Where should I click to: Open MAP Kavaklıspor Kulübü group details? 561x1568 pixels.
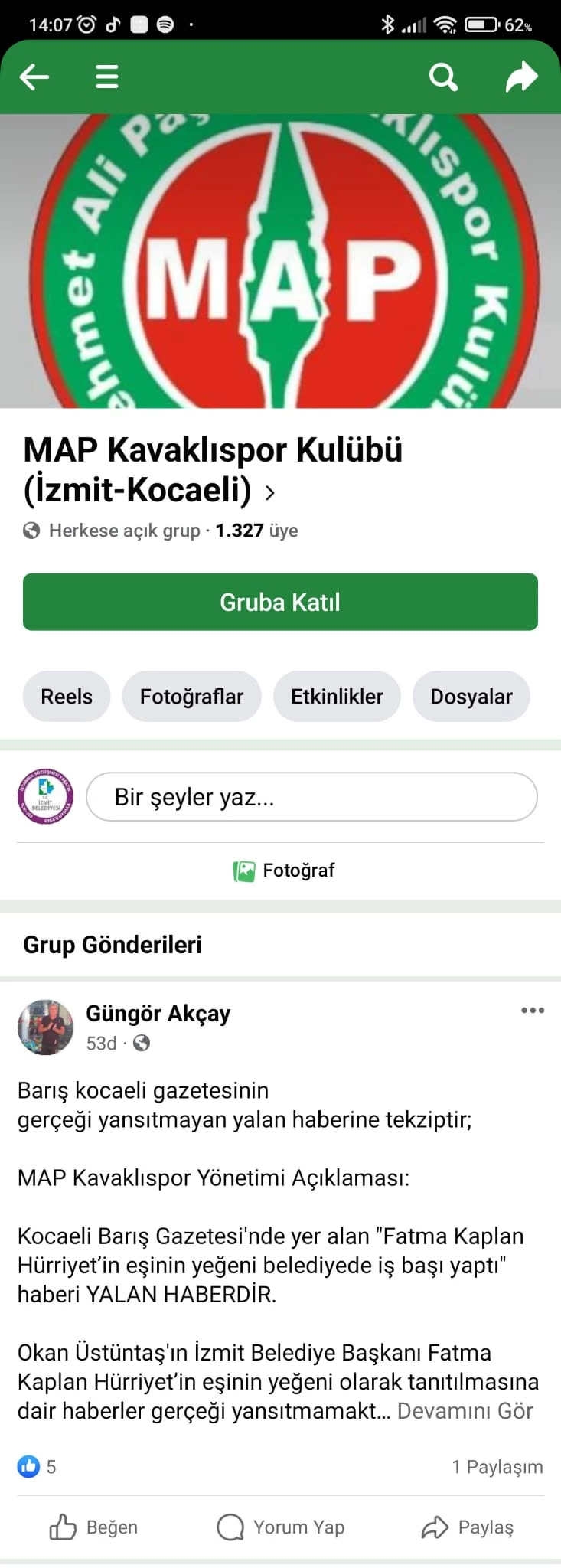pos(213,470)
